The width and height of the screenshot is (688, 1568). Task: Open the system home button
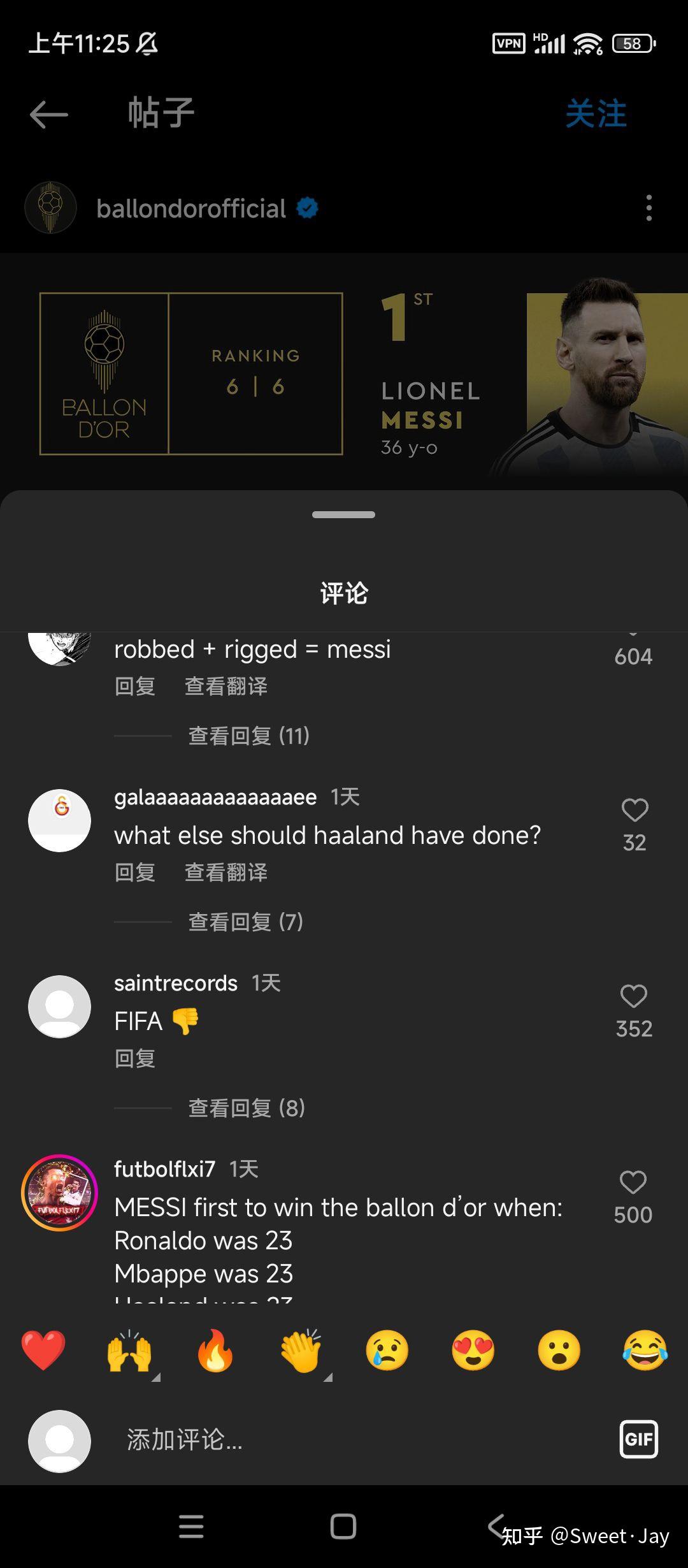pos(343,1527)
